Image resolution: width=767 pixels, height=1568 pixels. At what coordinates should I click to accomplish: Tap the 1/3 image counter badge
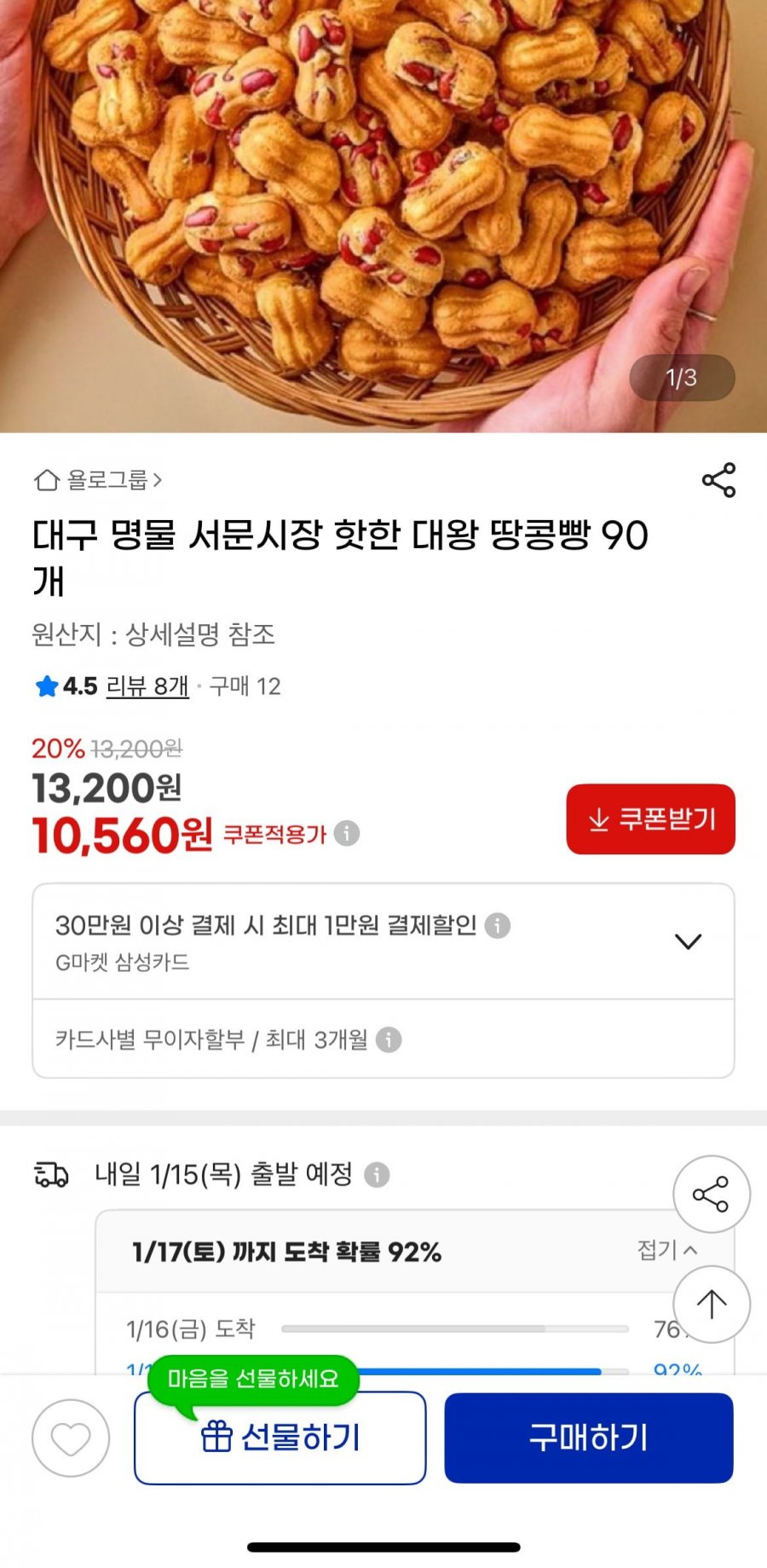(x=679, y=378)
